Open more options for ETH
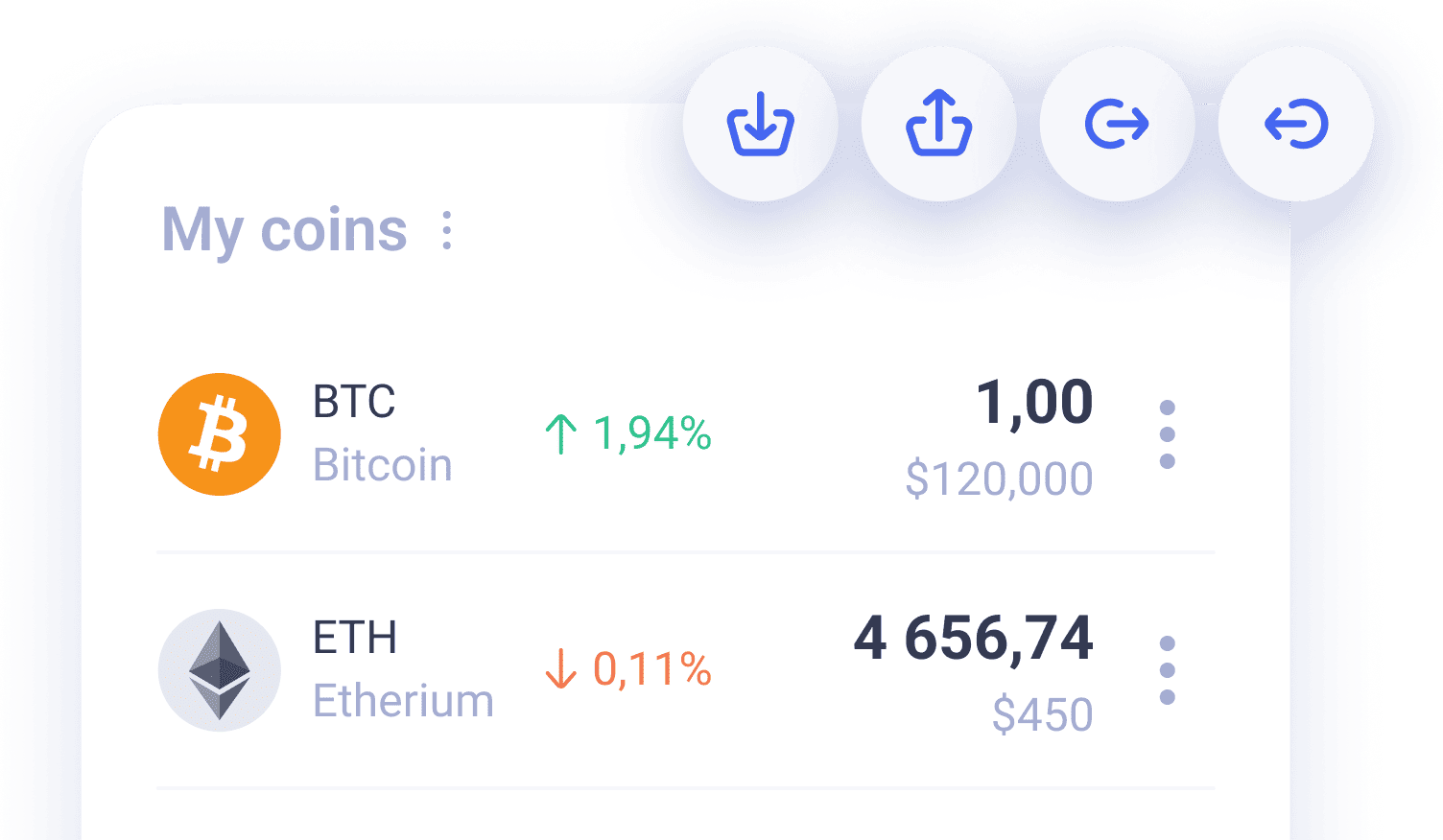 tap(1167, 670)
